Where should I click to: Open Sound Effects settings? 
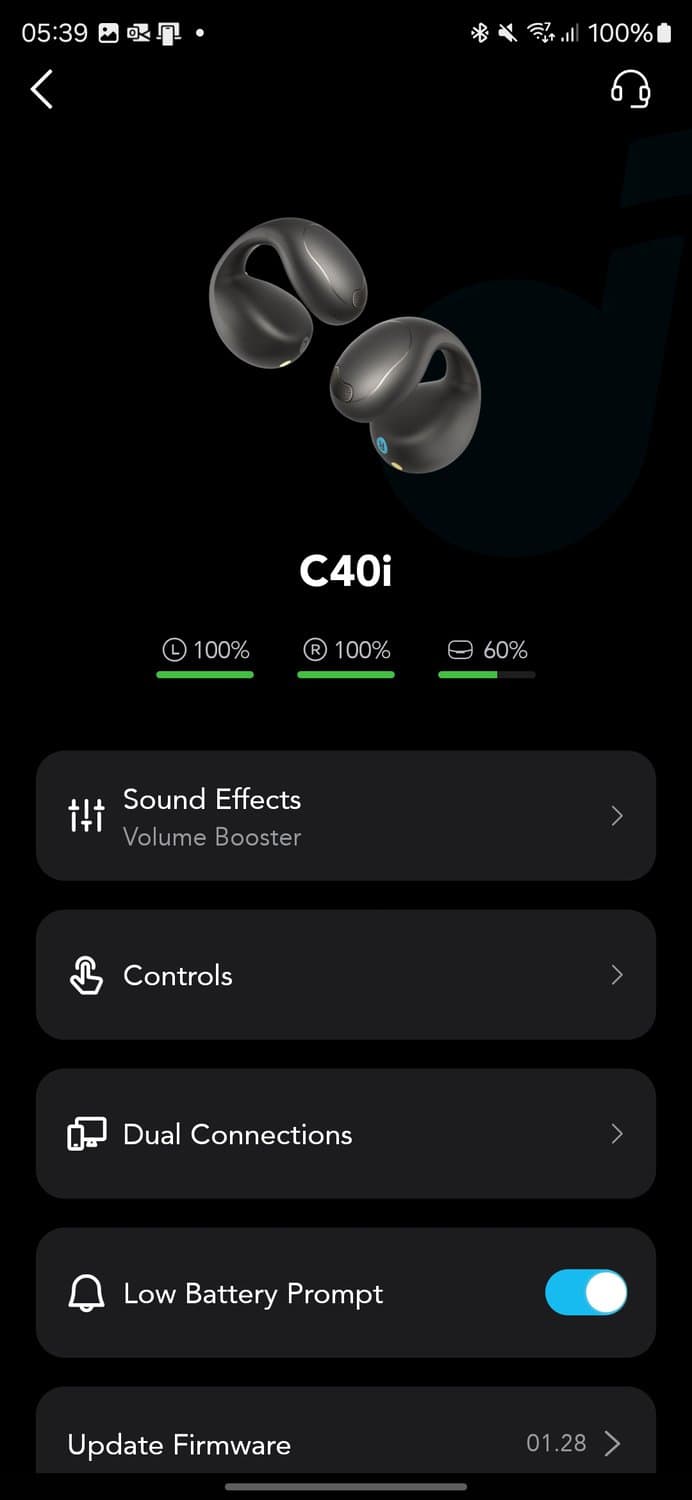point(345,816)
